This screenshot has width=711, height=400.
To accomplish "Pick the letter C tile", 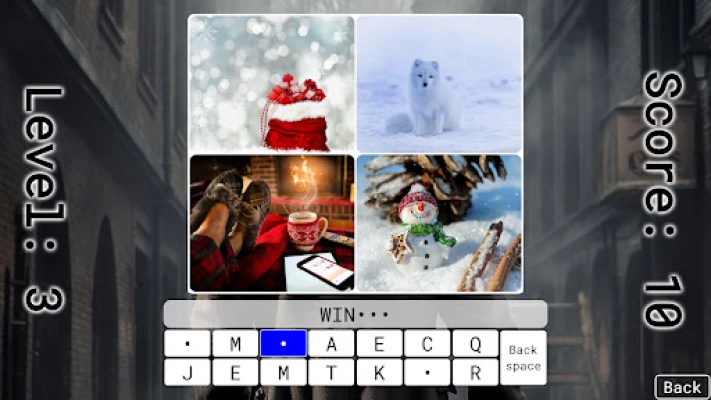I will point(427,344).
